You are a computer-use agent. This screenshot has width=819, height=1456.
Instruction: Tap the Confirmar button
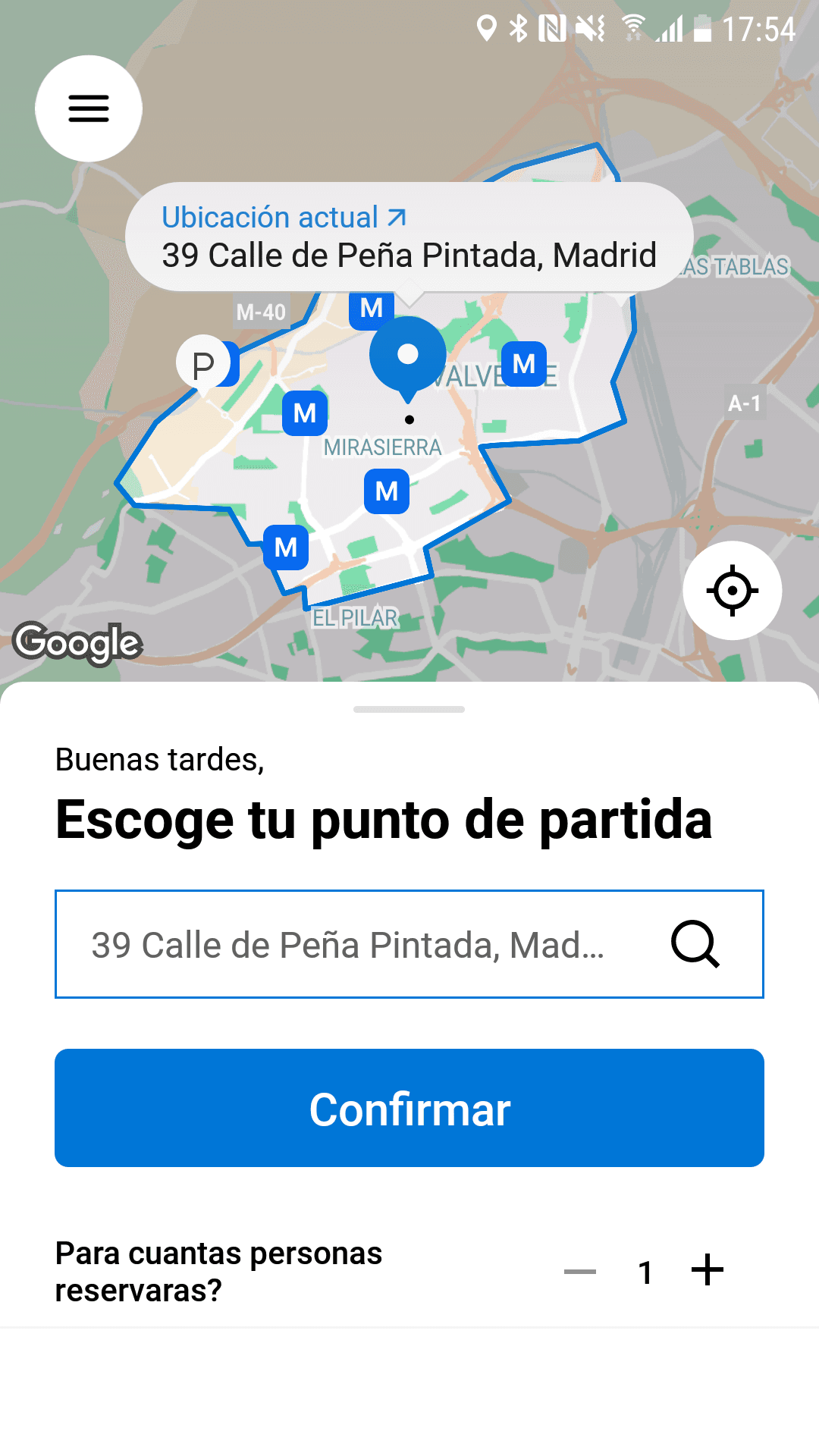pos(409,1108)
